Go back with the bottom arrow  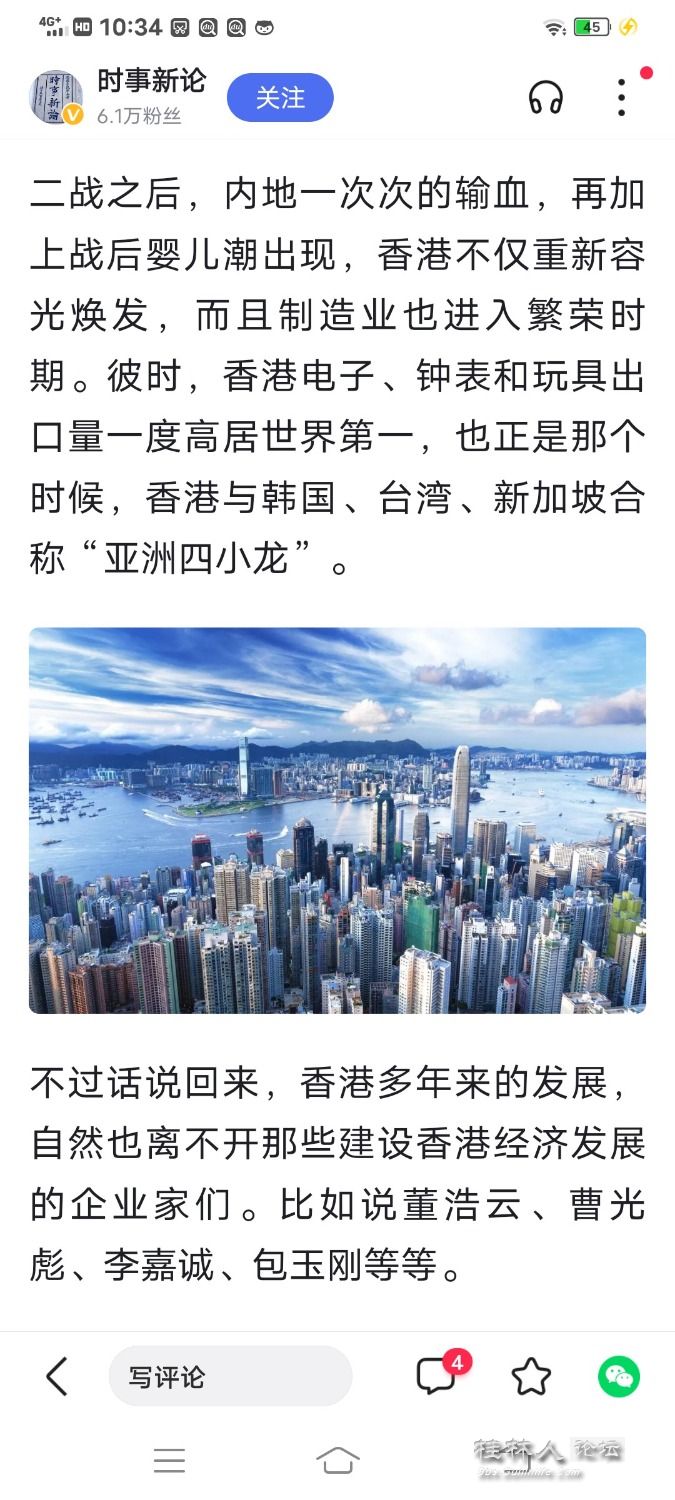pos(57,1377)
